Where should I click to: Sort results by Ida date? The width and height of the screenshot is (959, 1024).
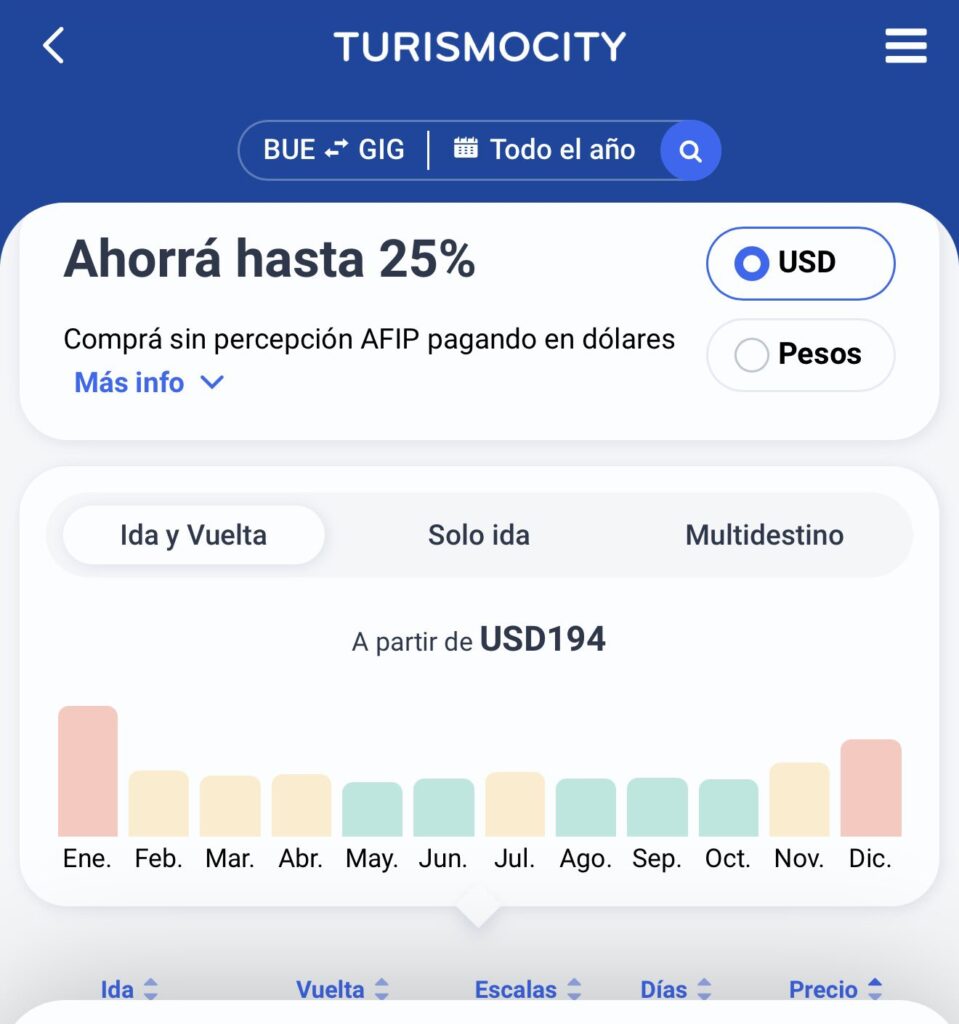click(129, 989)
